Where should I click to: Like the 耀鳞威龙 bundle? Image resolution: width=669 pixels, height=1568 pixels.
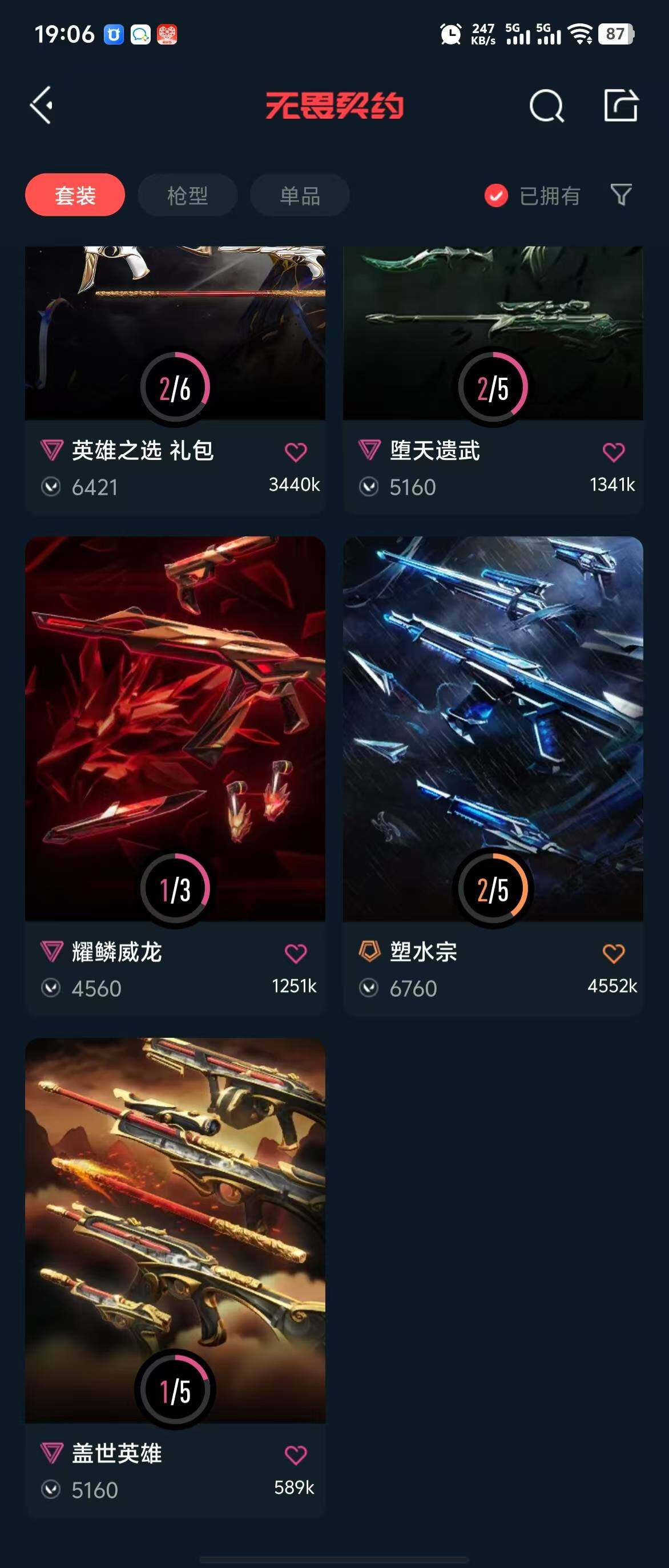[x=296, y=953]
